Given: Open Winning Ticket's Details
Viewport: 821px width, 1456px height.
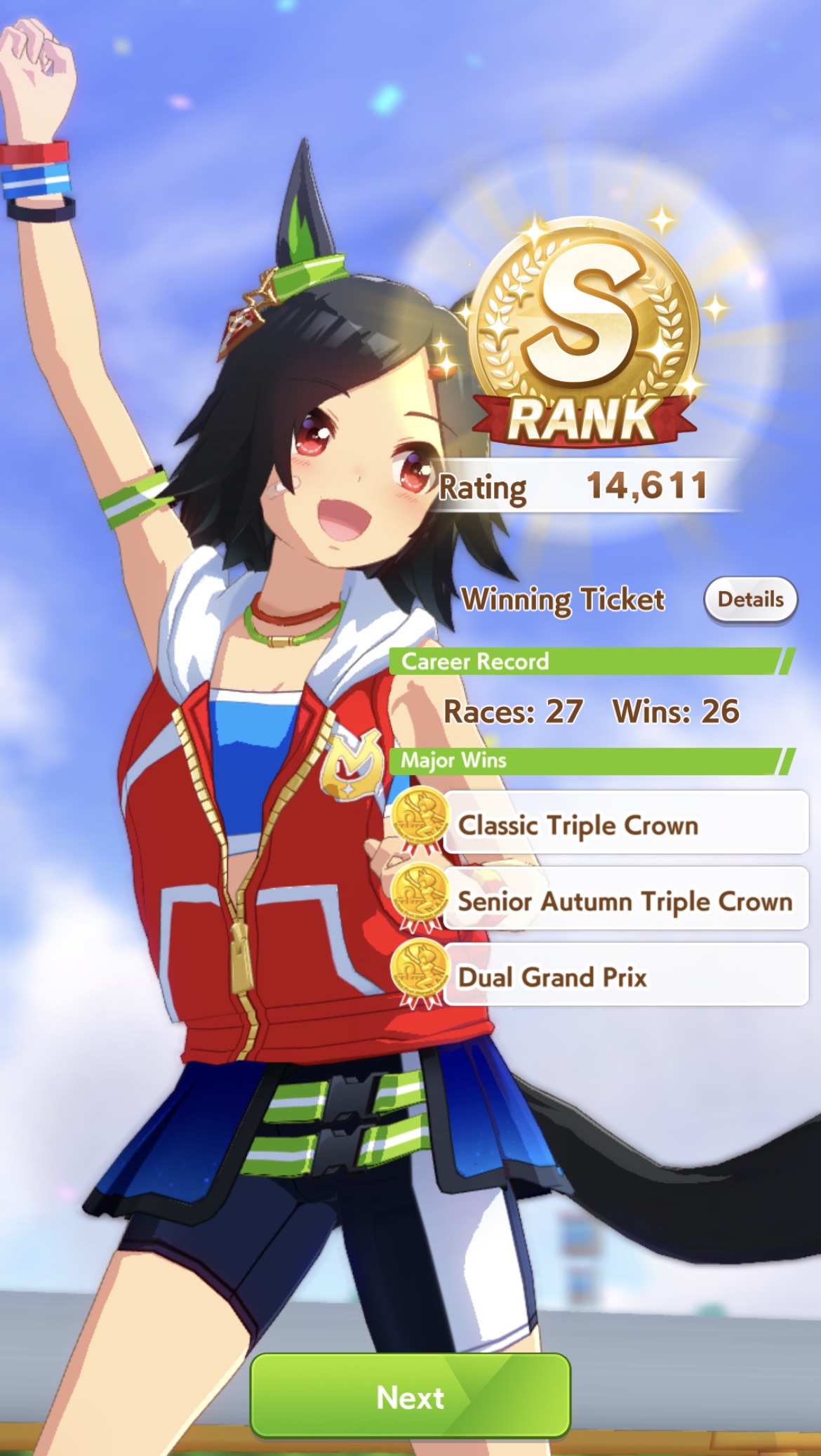Looking at the screenshot, I should (x=750, y=600).
